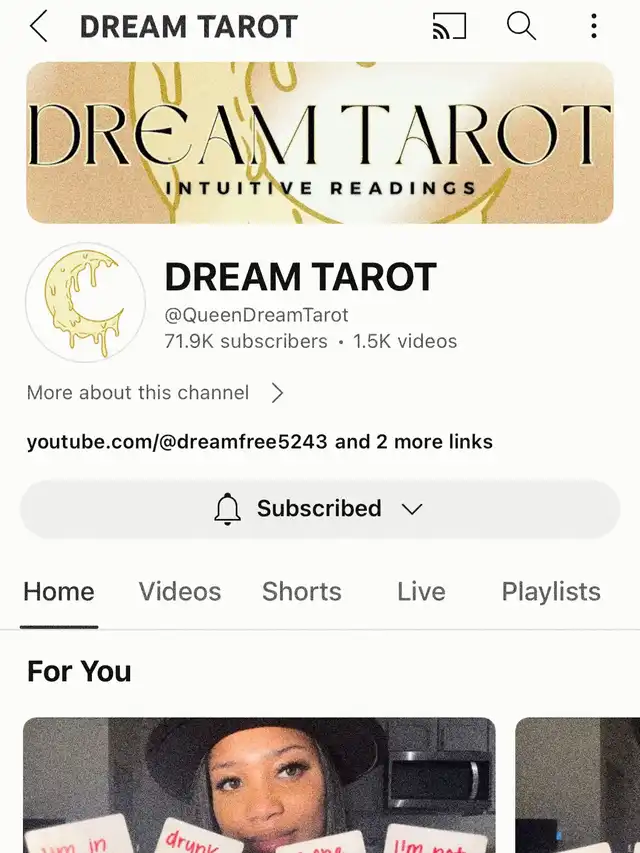This screenshot has width=640, height=853.
Task: Switch to the Videos tab
Action: (x=180, y=592)
